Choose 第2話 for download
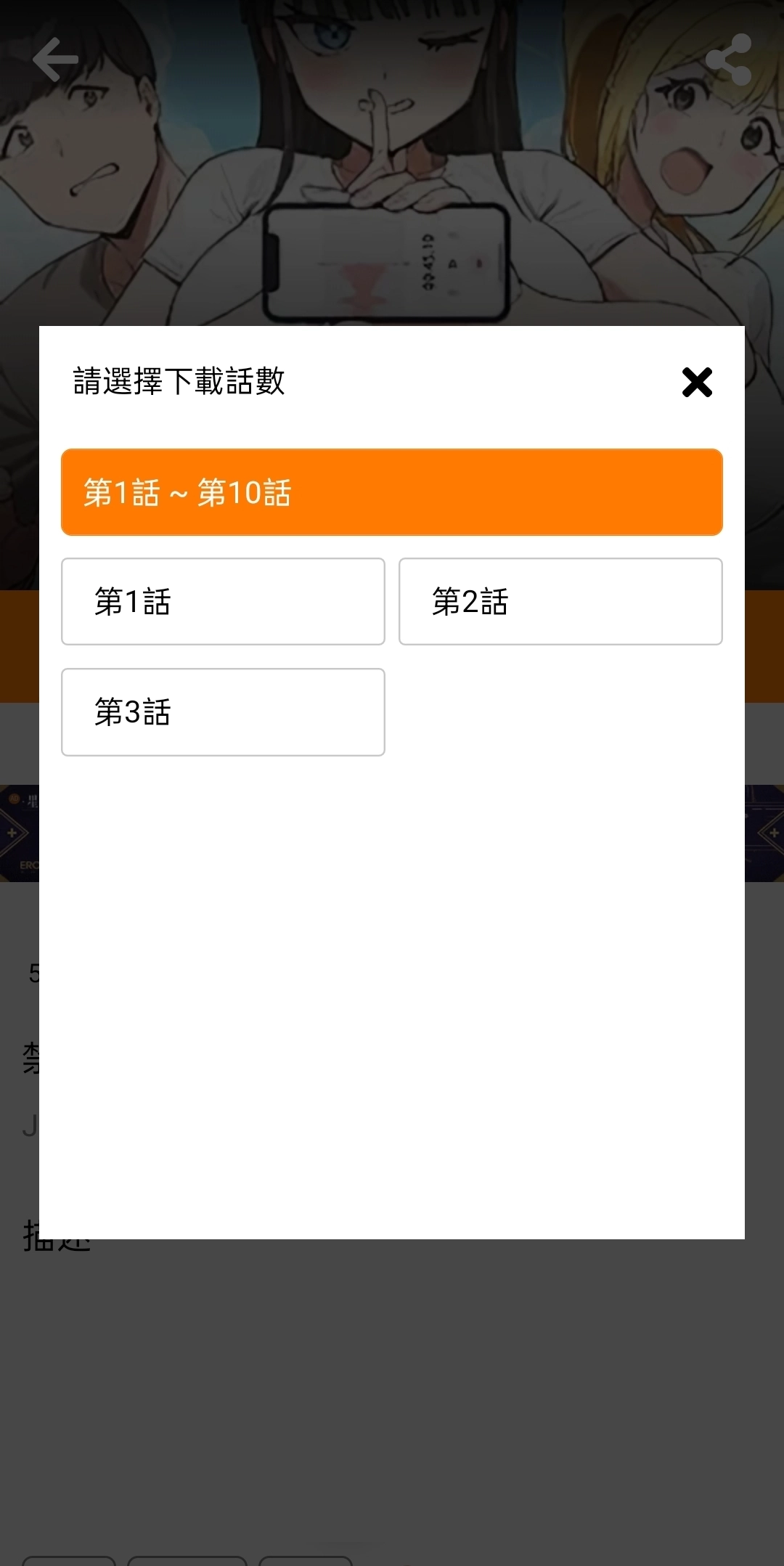784x1566 pixels. [560, 601]
